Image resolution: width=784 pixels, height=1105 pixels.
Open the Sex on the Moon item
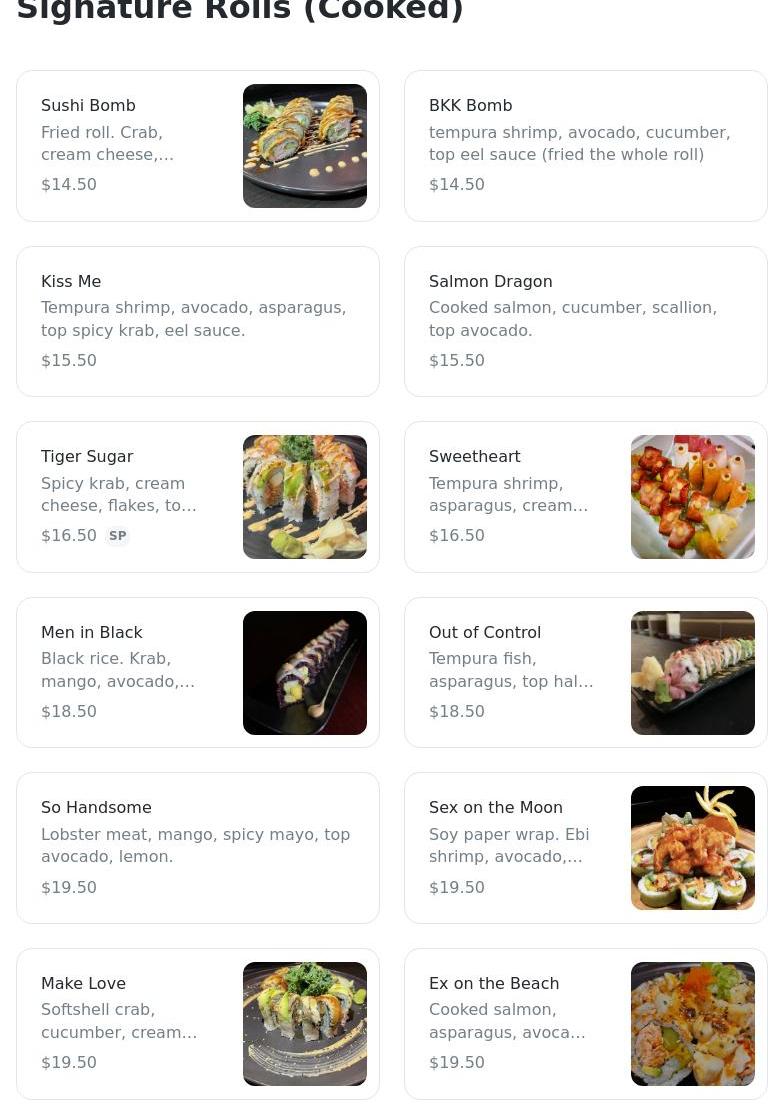click(x=586, y=848)
